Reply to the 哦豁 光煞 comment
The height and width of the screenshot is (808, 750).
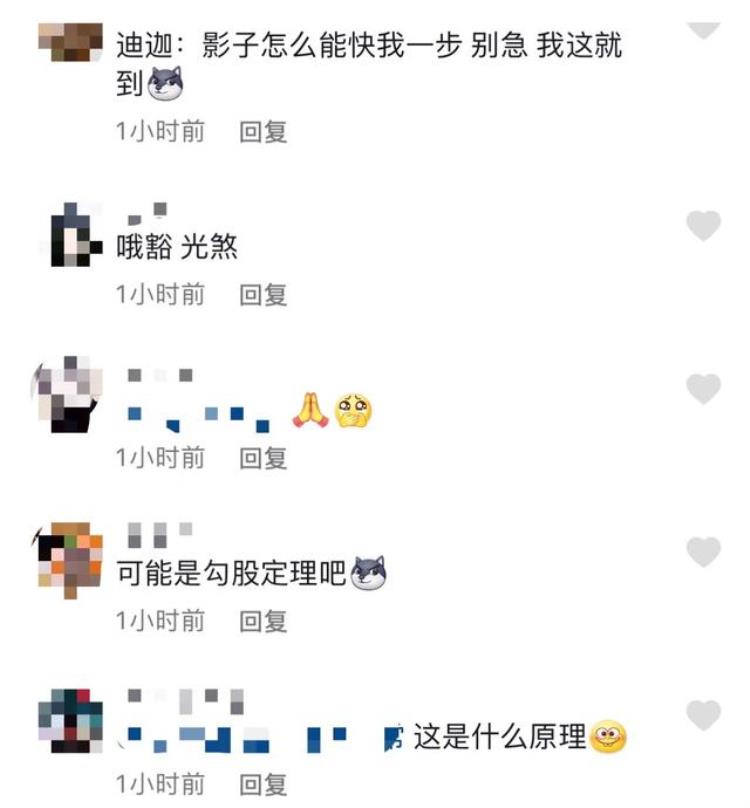click(x=263, y=294)
